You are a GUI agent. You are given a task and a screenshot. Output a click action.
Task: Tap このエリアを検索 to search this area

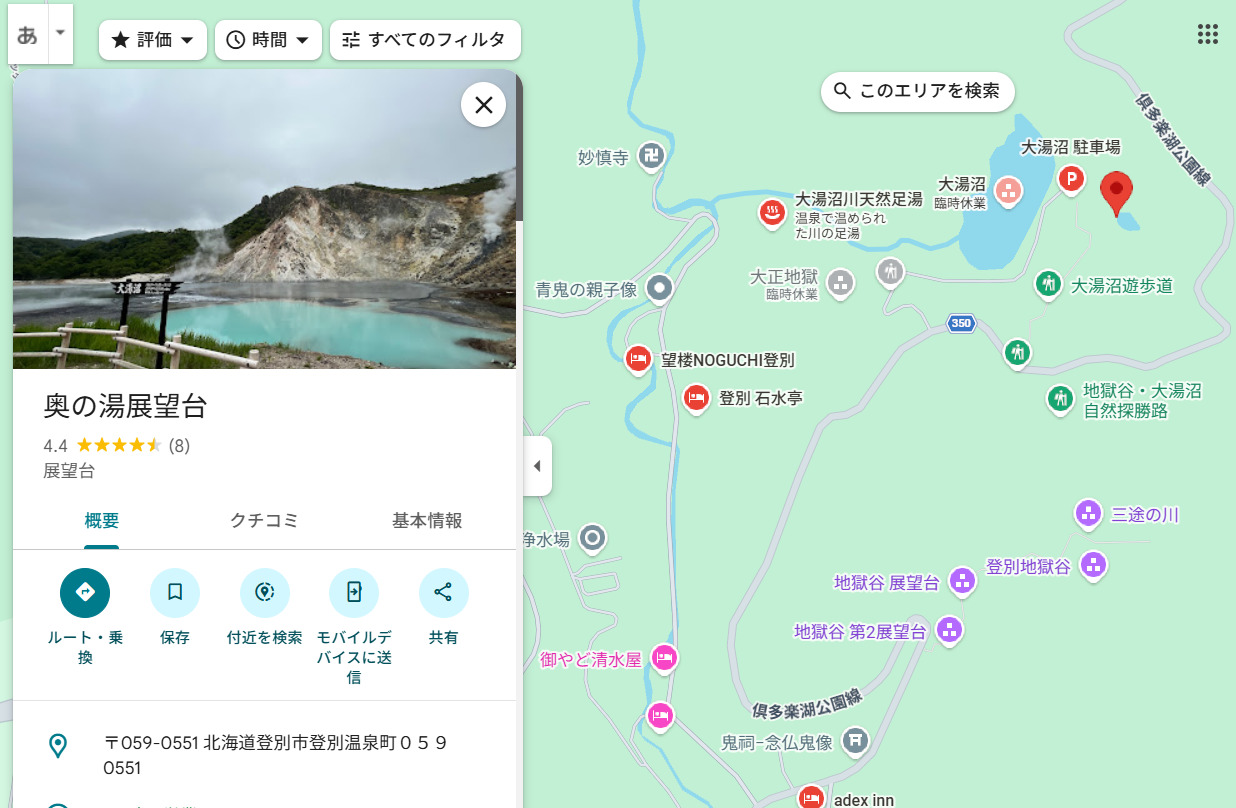pyautogui.click(x=917, y=91)
